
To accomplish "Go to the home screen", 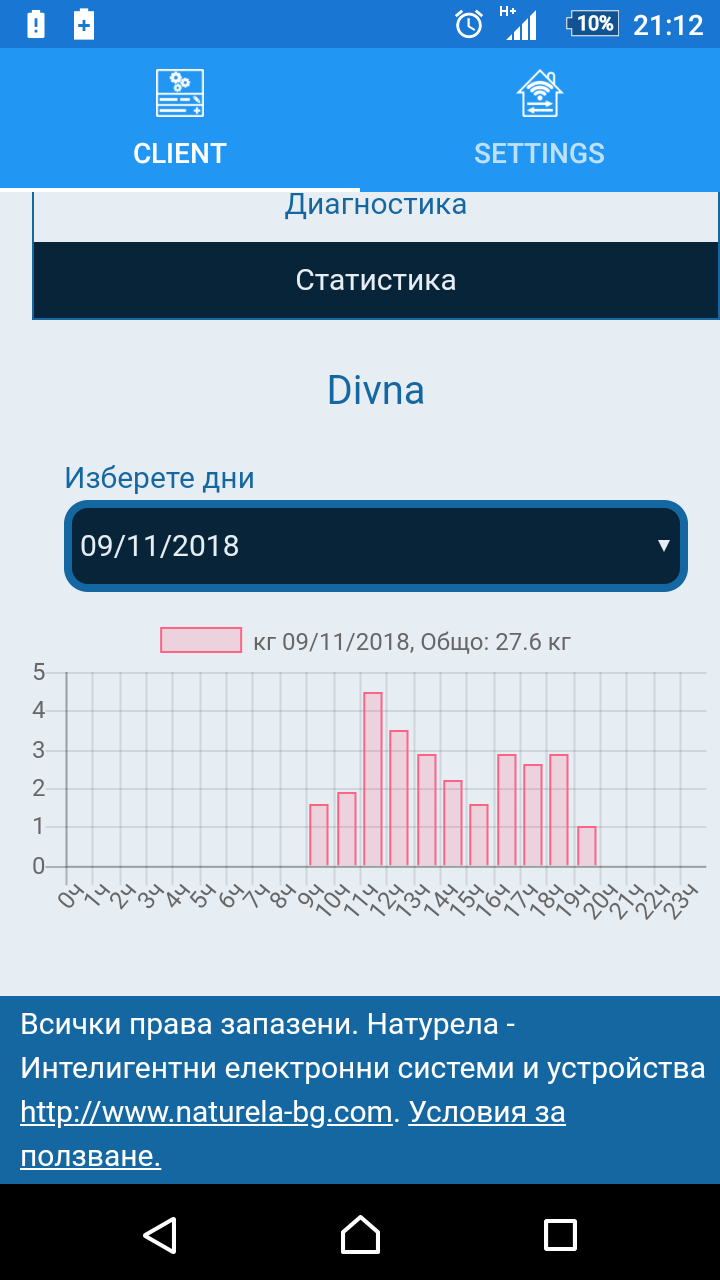I will tap(360, 1234).
